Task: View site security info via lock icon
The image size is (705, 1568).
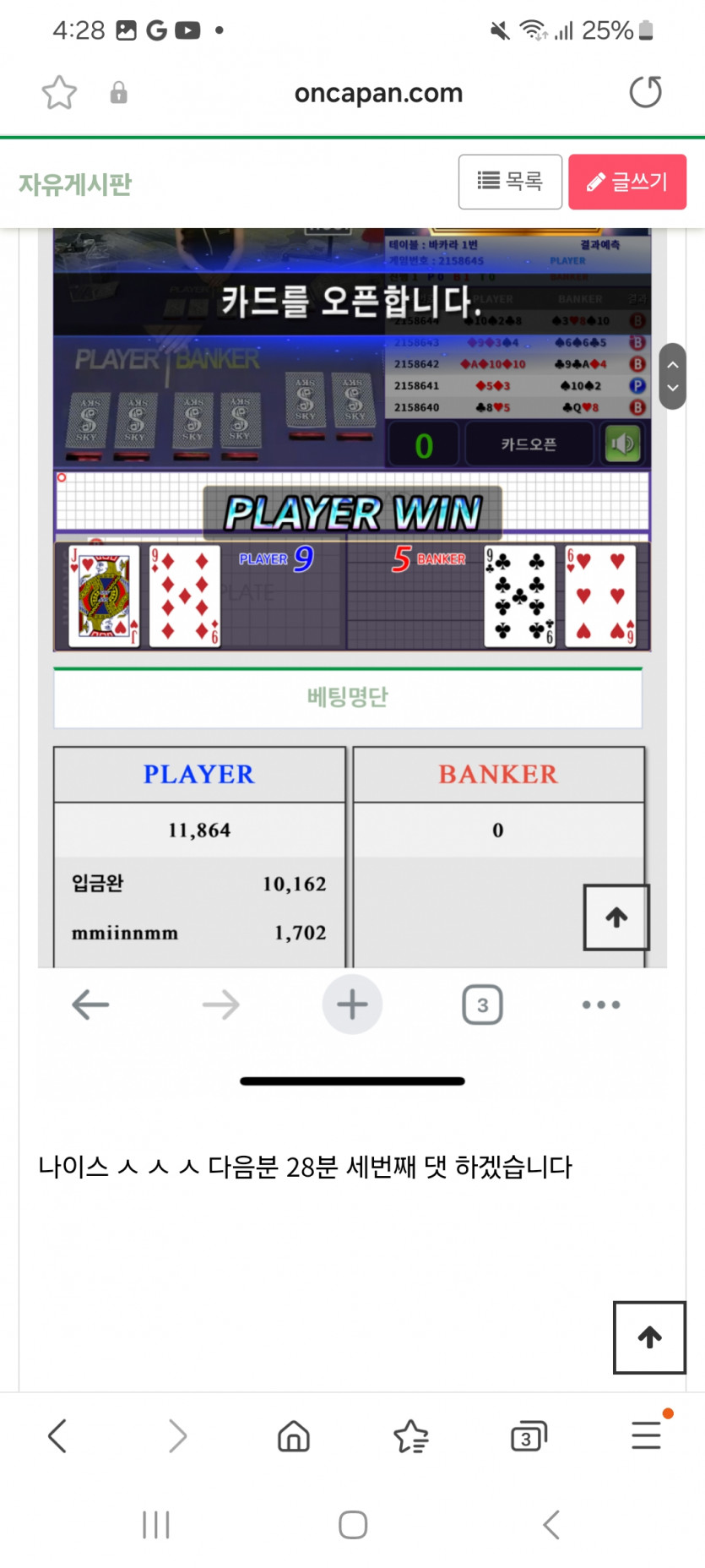Action: click(119, 92)
